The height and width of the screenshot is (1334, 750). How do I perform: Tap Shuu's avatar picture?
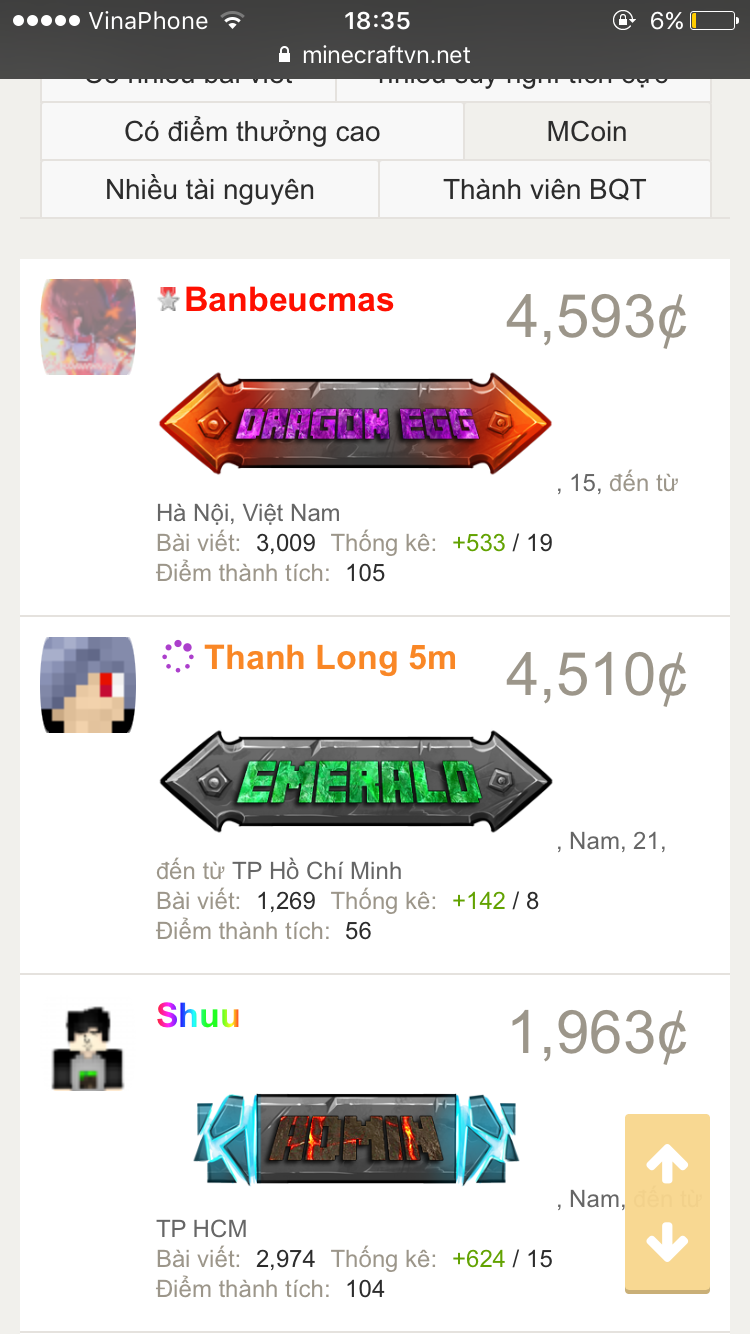(x=88, y=1048)
